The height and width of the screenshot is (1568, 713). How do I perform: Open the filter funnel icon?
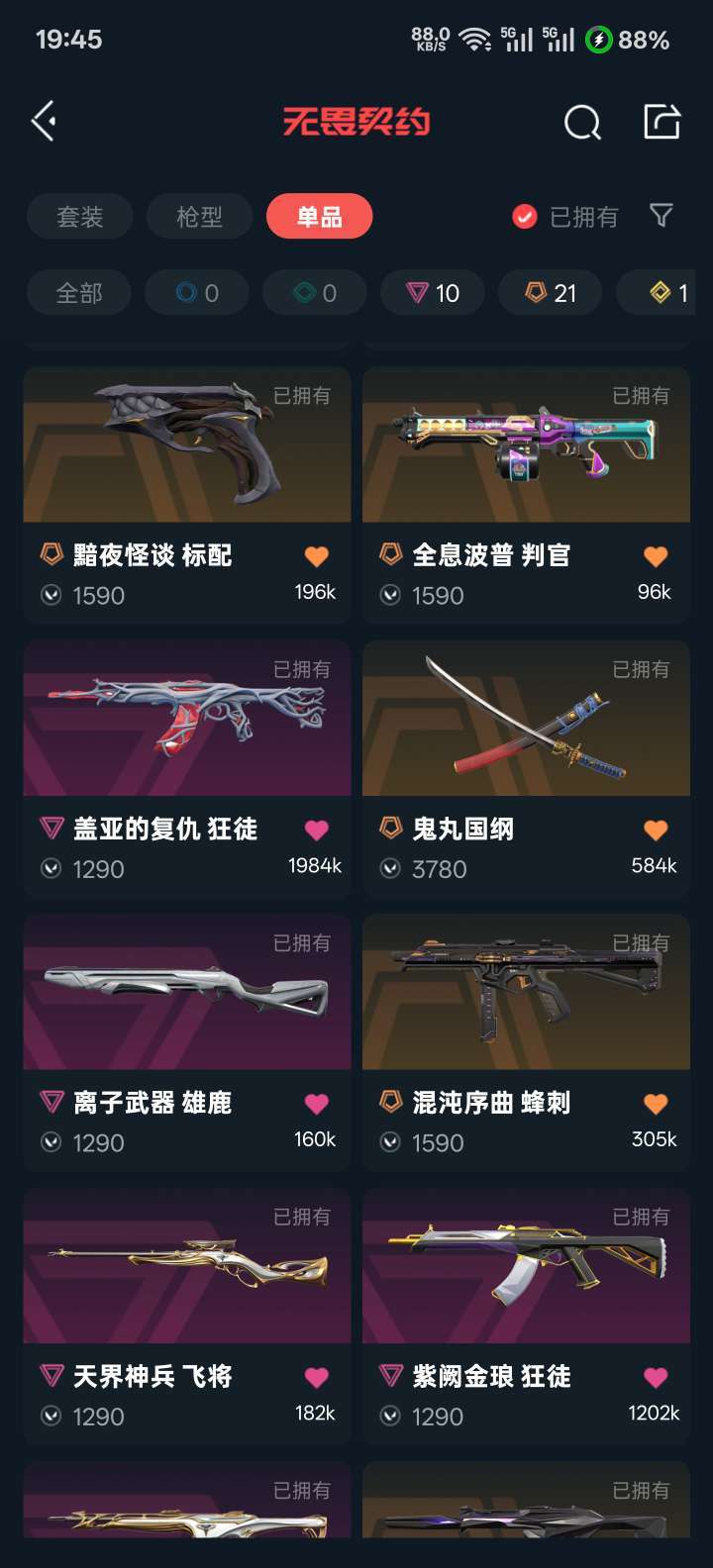click(x=661, y=215)
